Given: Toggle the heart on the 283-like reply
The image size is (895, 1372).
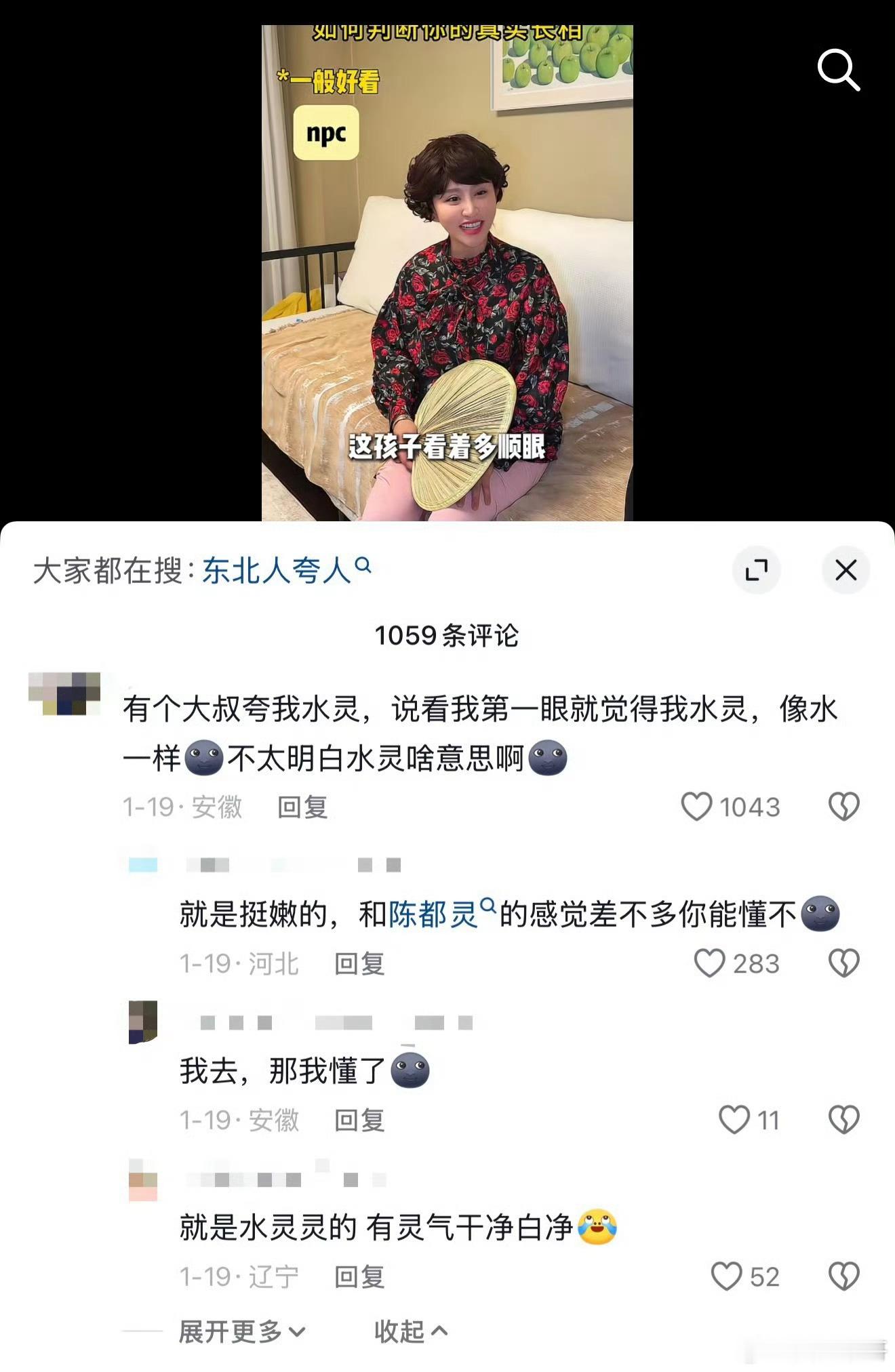Looking at the screenshot, I should click(x=709, y=963).
